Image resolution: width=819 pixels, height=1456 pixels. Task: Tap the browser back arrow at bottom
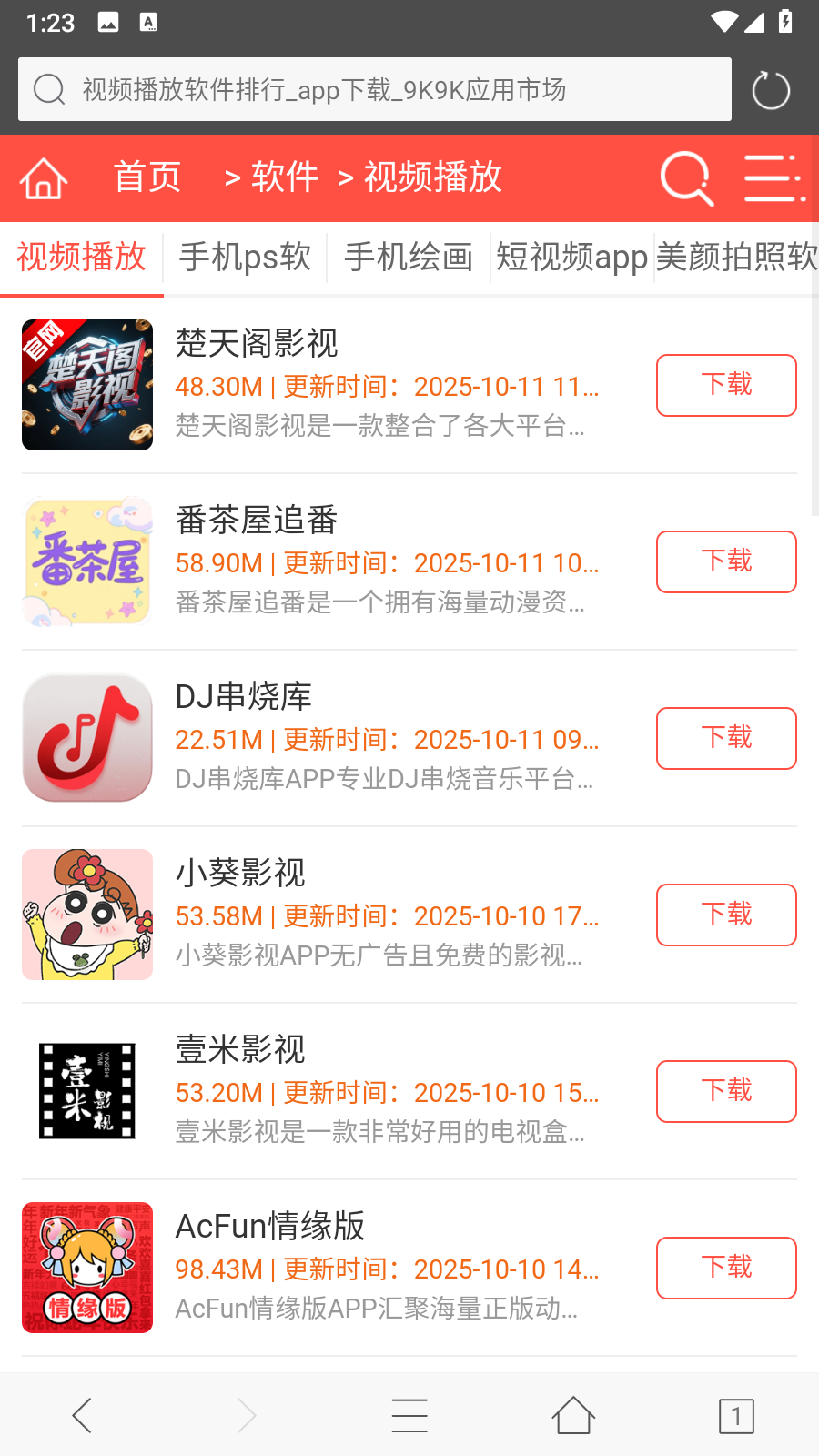click(x=82, y=1415)
